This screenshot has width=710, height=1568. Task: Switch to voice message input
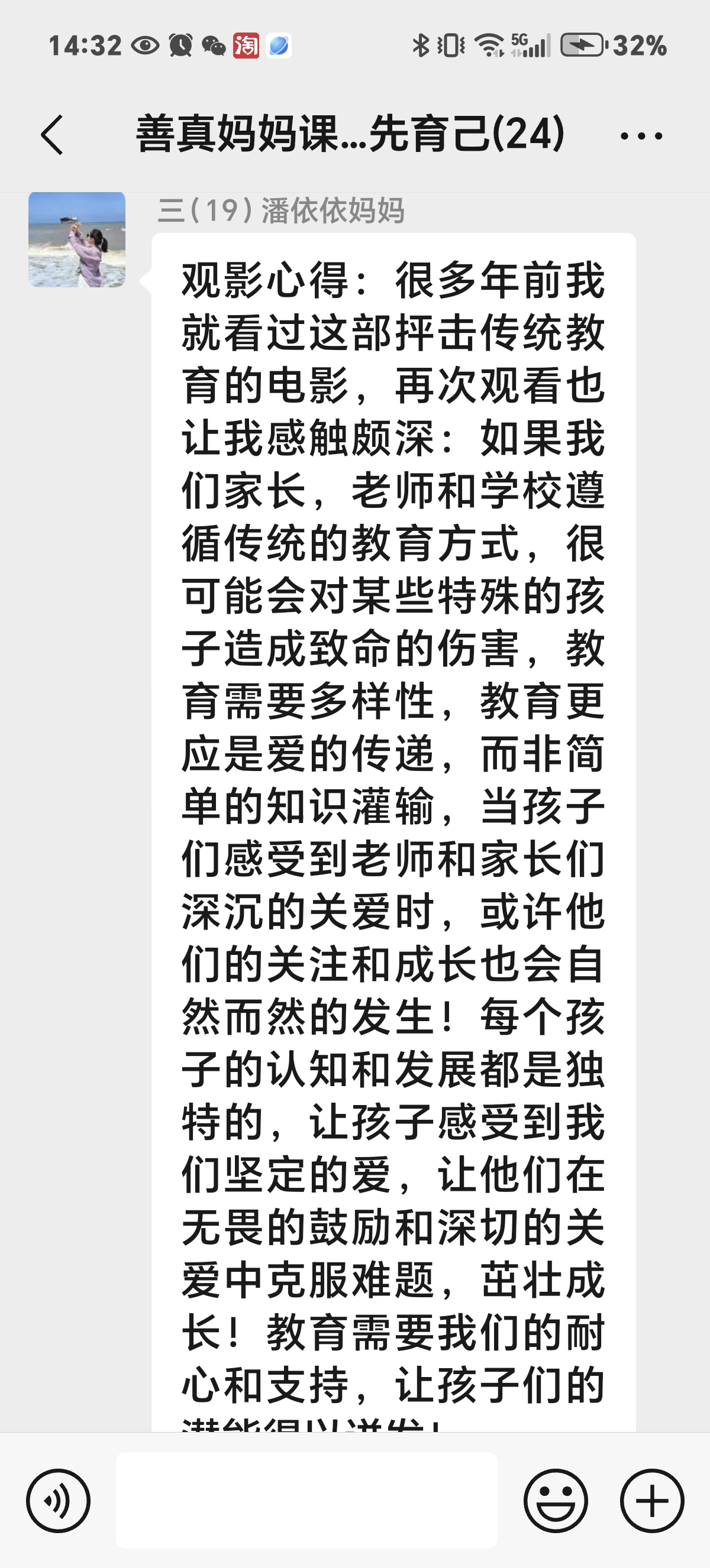[x=59, y=1501]
